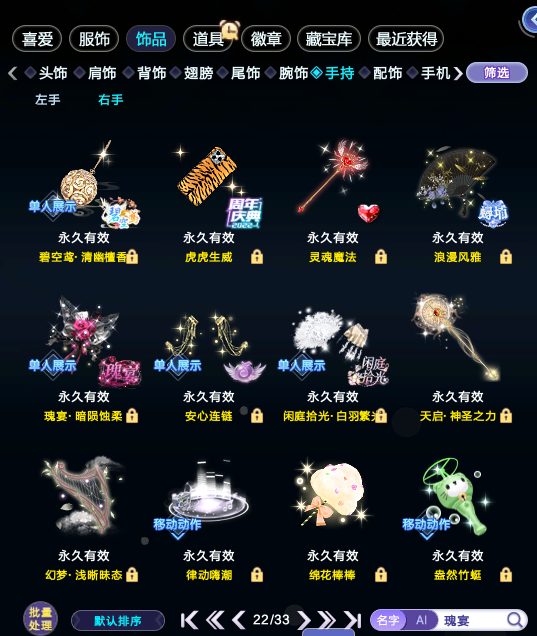Open the 筛选 filter button
537x636 pixels.
click(x=497, y=73)
